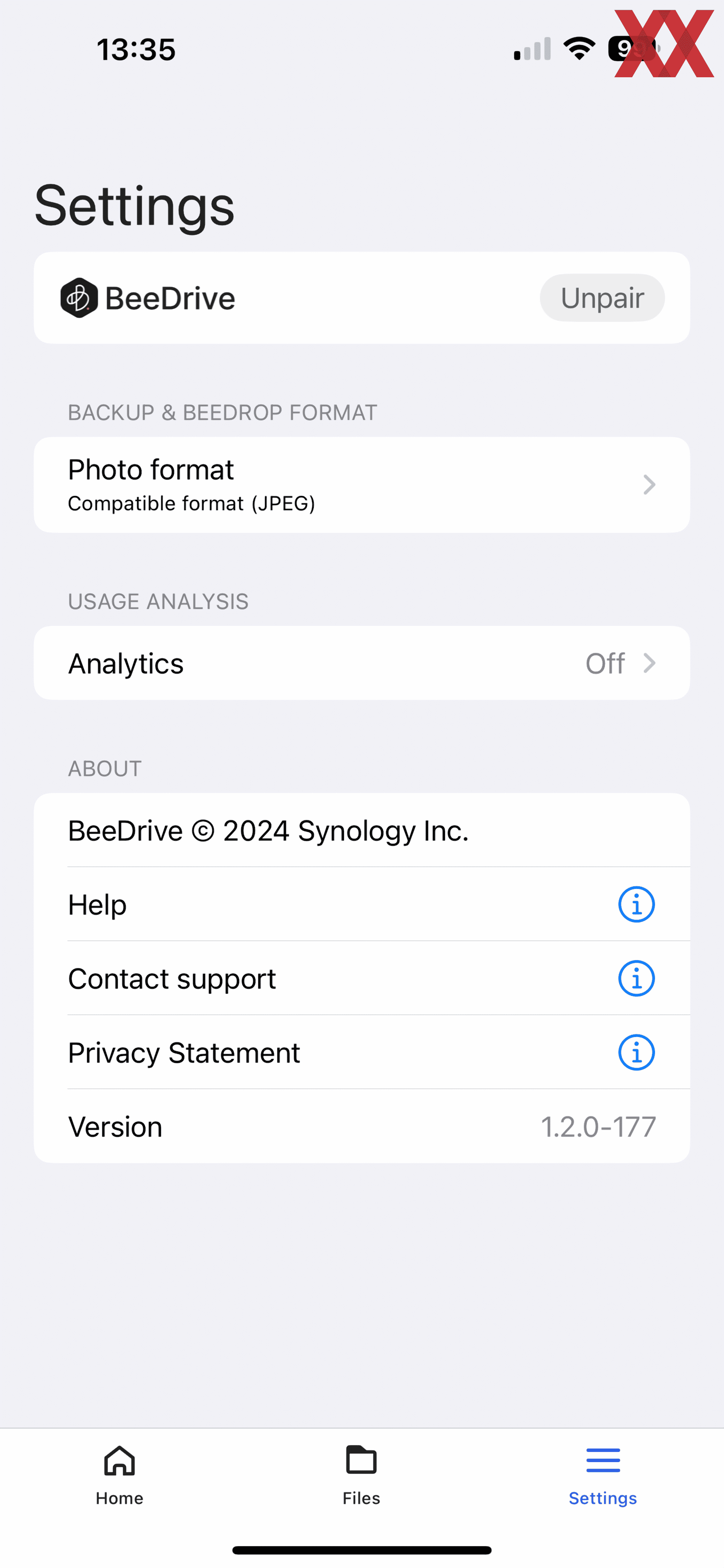The height and width of the screenshot is (1568, 724).
Task: Open the Photo format setting
Action: (362, 485)
